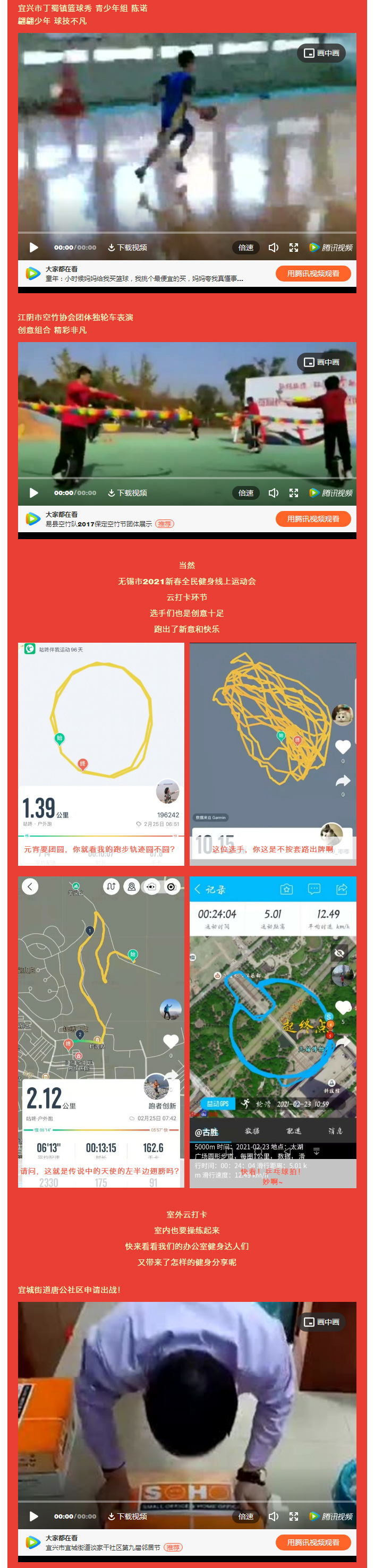Image resolution: width=374 pixels, height=1568 pixels.
Task: Download the push-up video
Action: pos(127,1516)
